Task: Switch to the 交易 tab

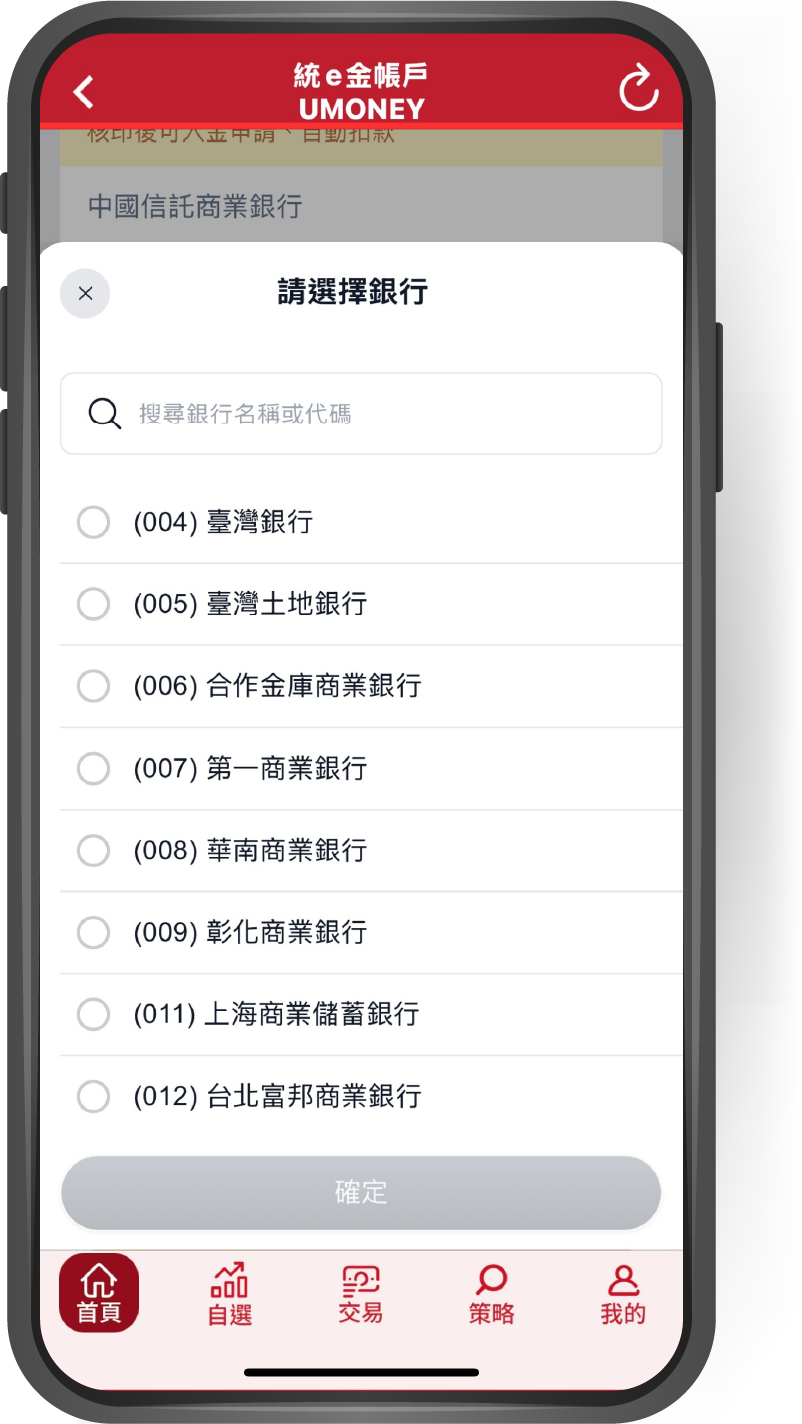Action: [361, 1293]
